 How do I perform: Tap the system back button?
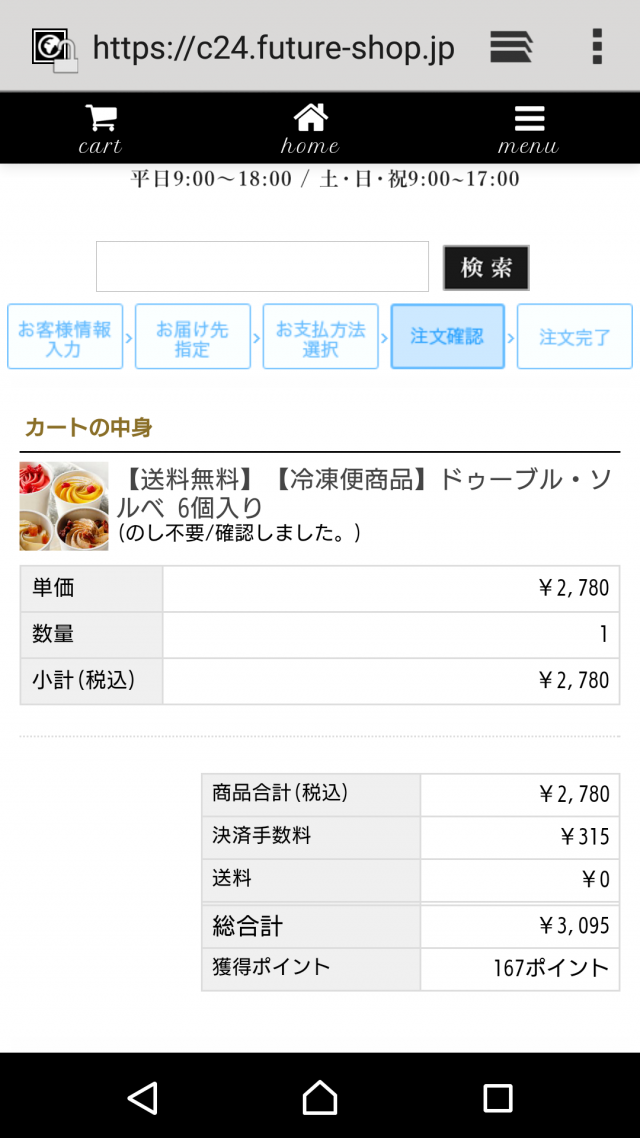click(142, 1097)
